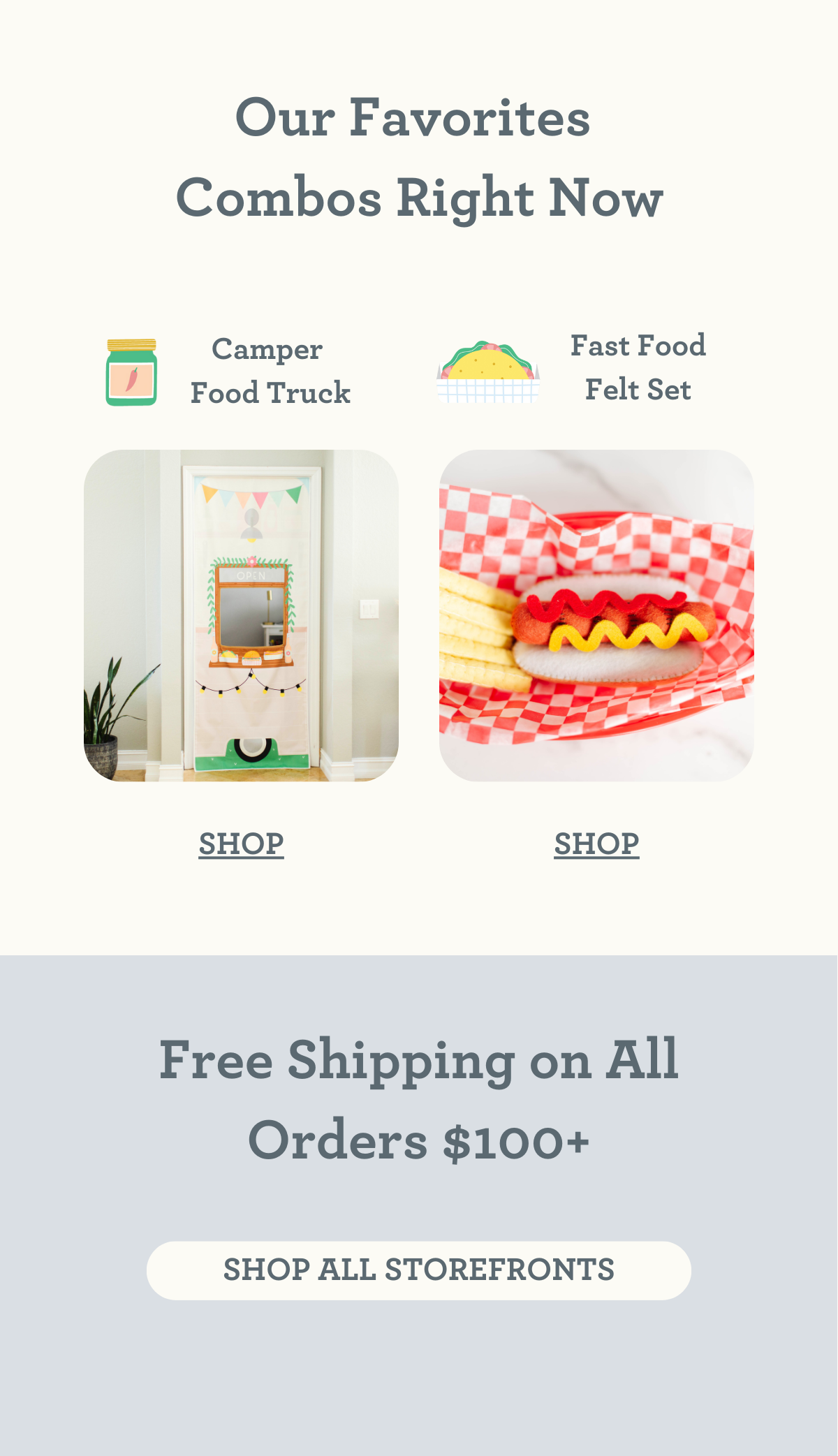Tap the Shop All Storefronts button

click(419, 1270)
